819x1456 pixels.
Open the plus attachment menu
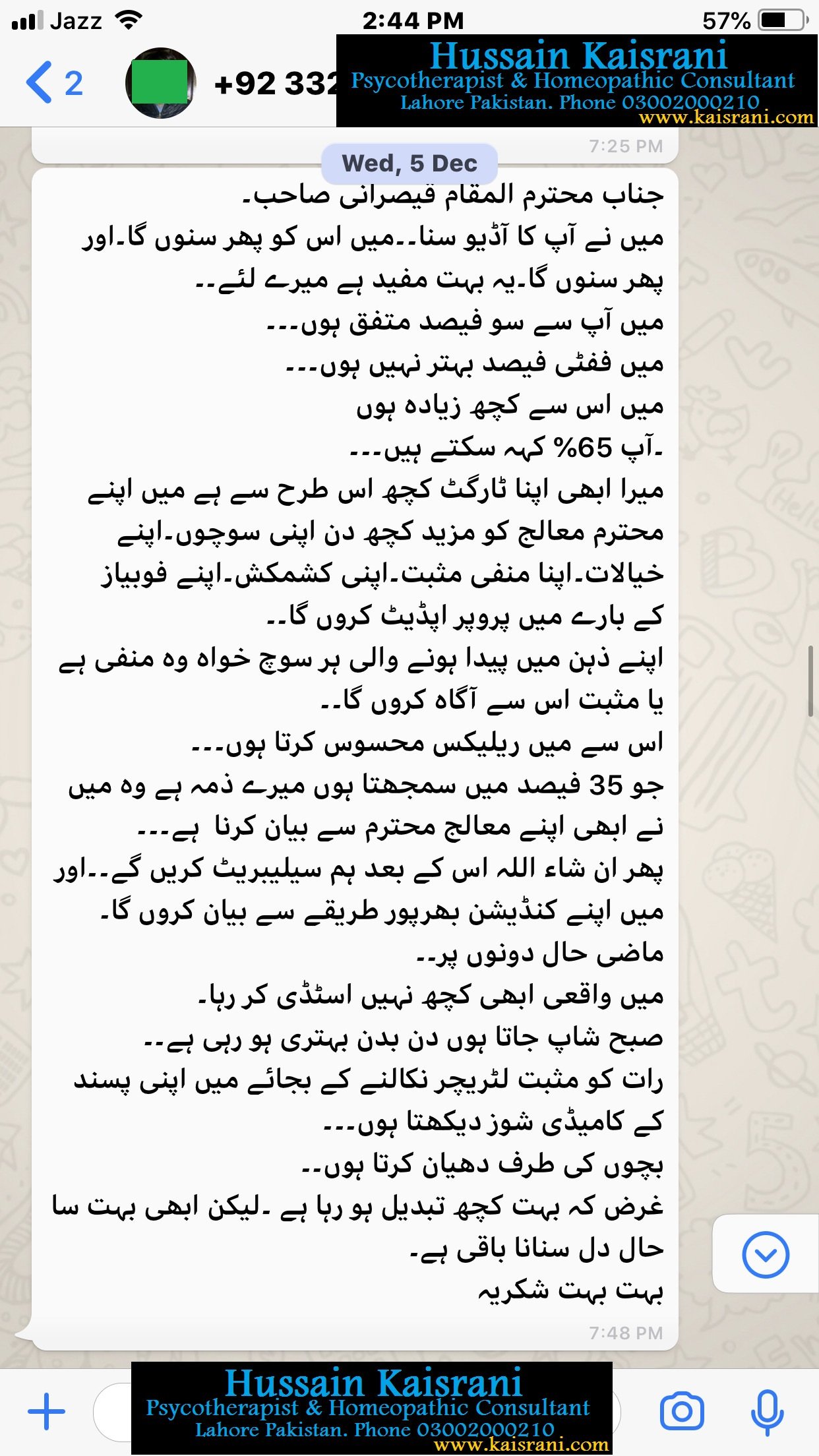46,1411
